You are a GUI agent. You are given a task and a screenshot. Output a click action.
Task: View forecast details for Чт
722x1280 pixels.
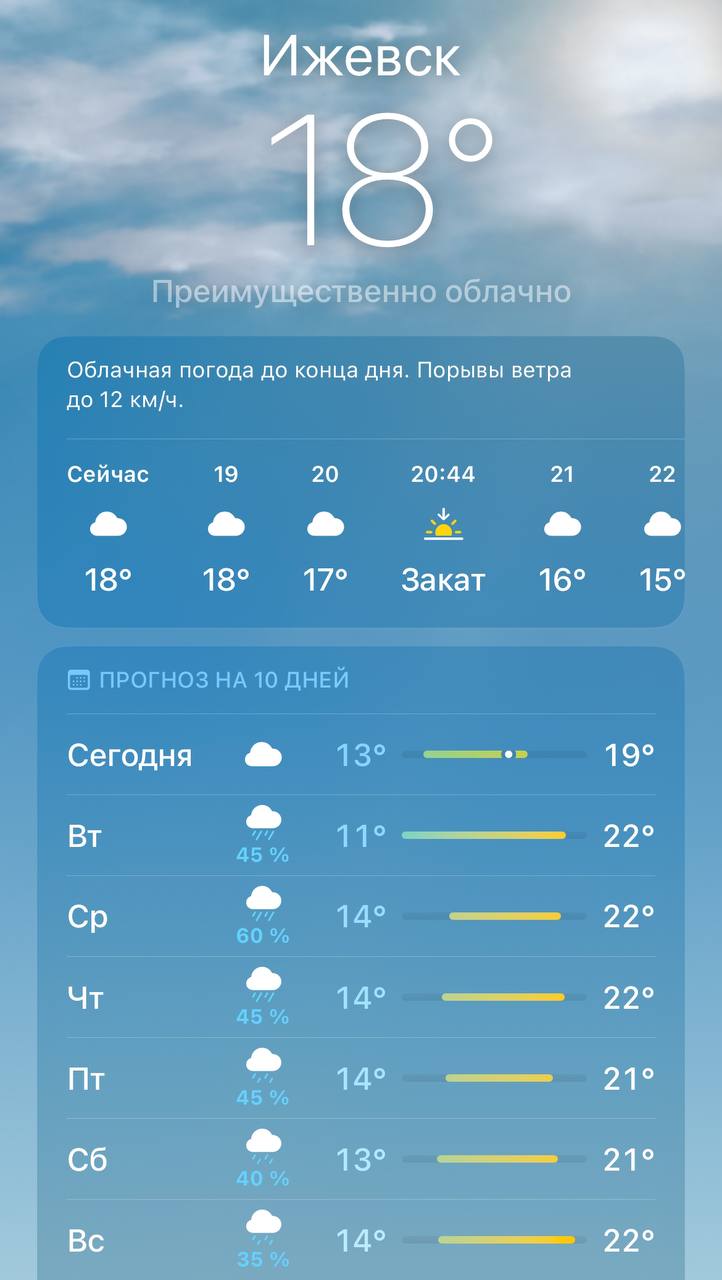pyautogui.click(x=360, y=998)
